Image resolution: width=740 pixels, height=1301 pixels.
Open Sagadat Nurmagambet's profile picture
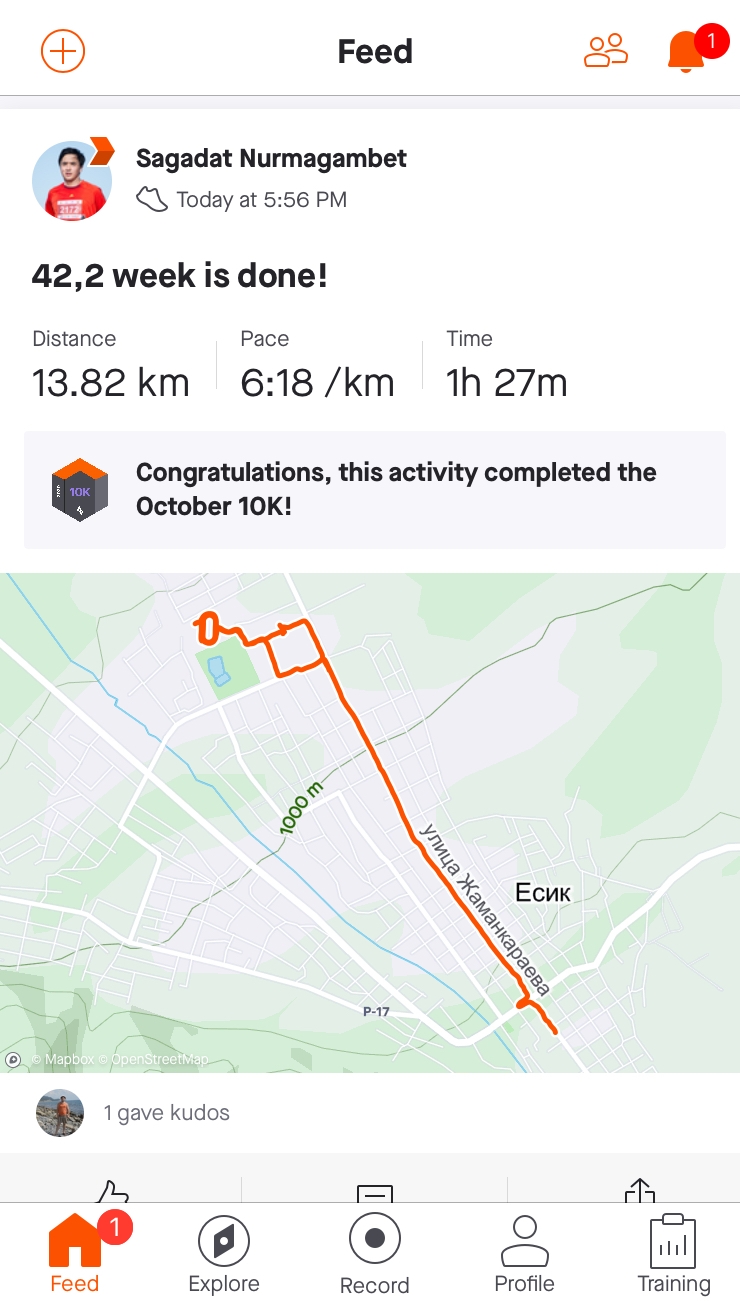click(71, 180)
